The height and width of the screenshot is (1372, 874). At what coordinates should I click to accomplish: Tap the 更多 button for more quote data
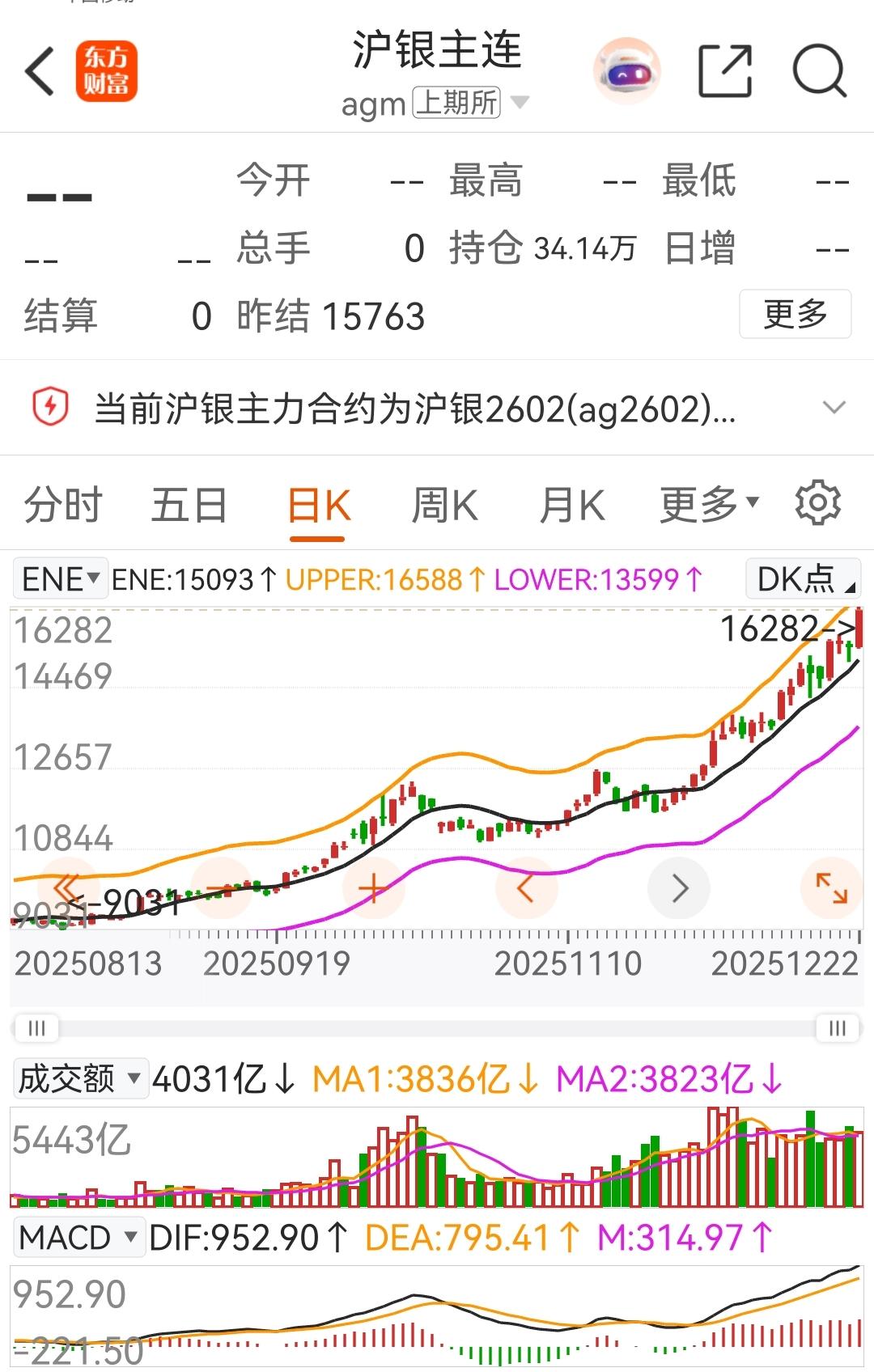tap(795, 314)
